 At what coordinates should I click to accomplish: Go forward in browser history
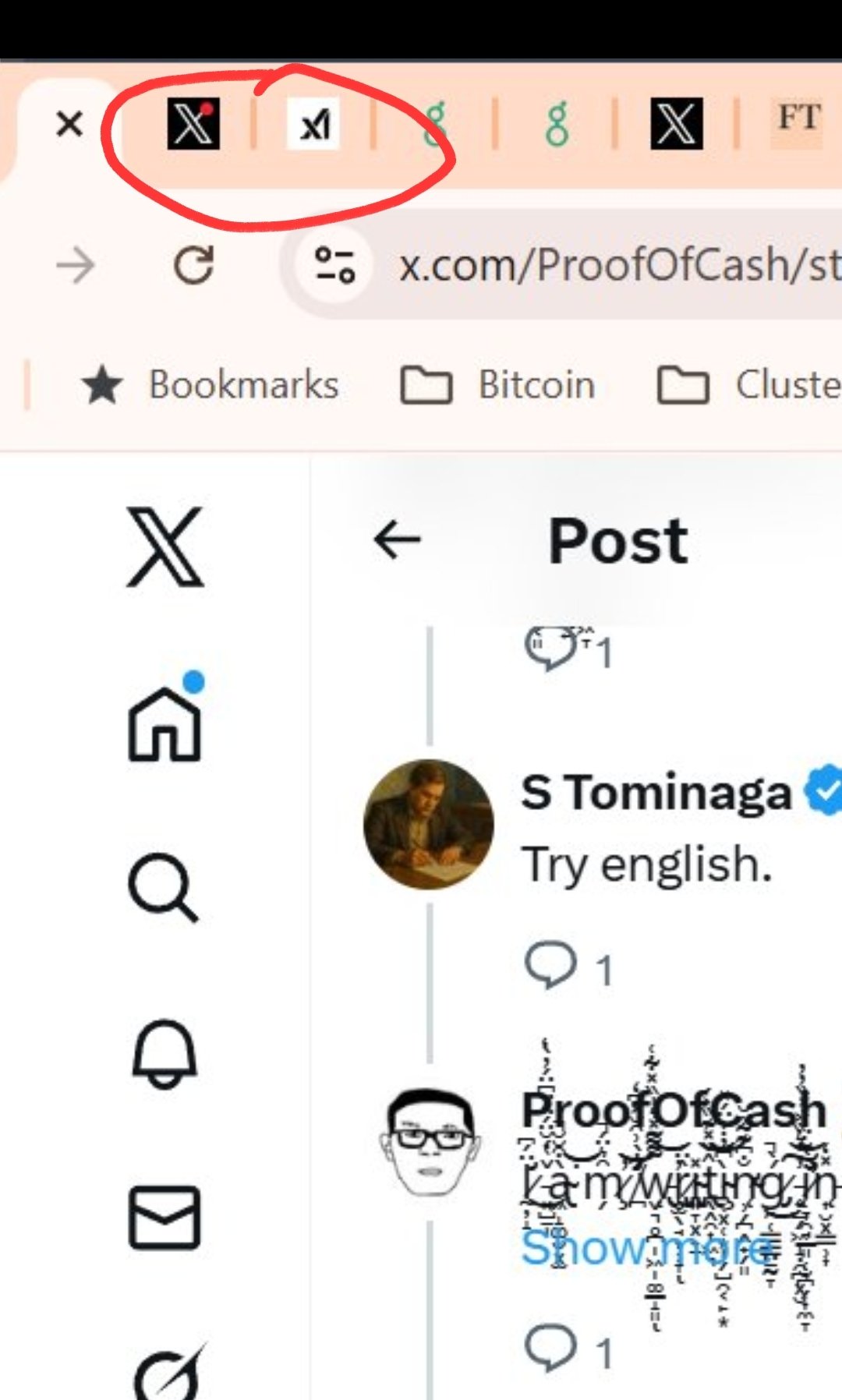pos(76,266)
